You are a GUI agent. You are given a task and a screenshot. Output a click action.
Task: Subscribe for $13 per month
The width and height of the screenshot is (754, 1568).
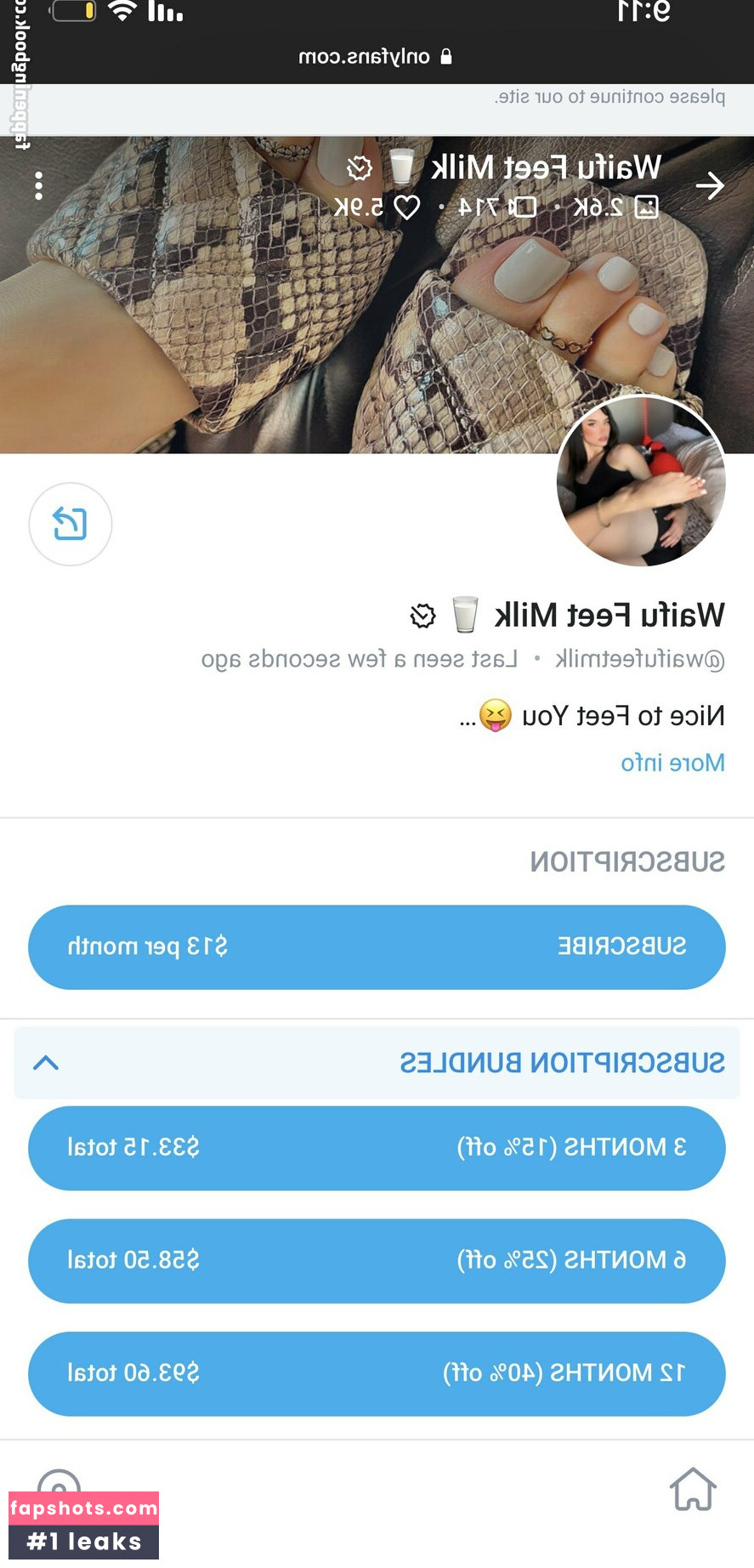tap(377, 946)
